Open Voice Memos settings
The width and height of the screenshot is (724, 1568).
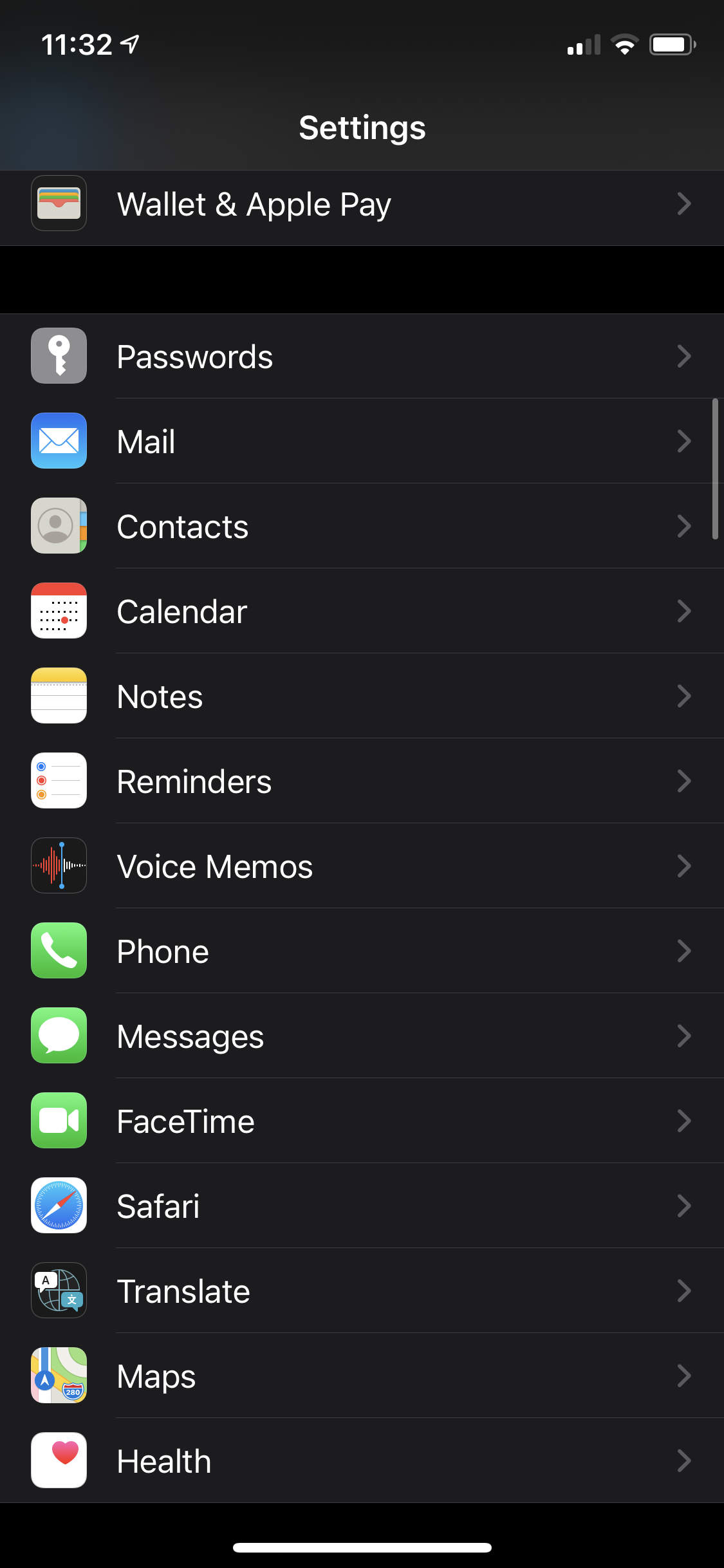362,866
